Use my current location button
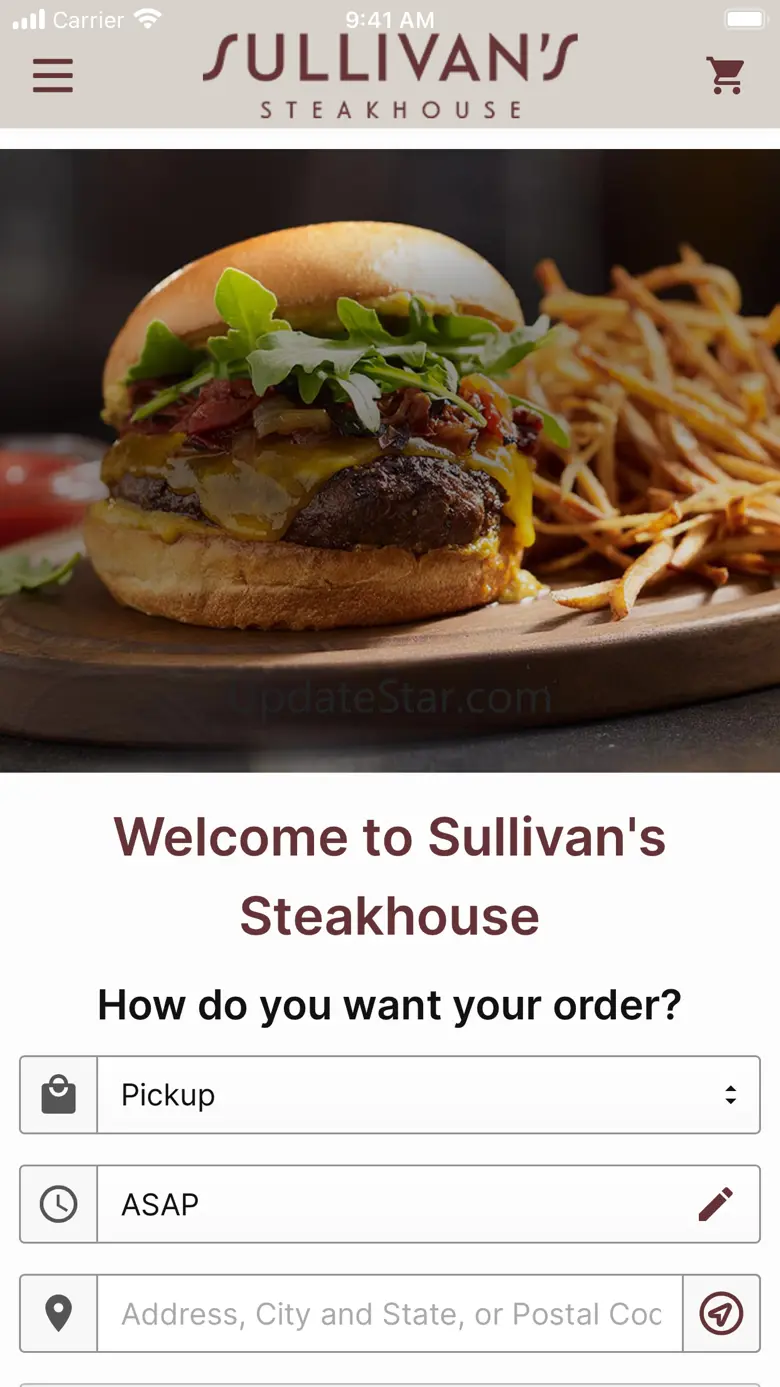 click(x=721, y=1313)
